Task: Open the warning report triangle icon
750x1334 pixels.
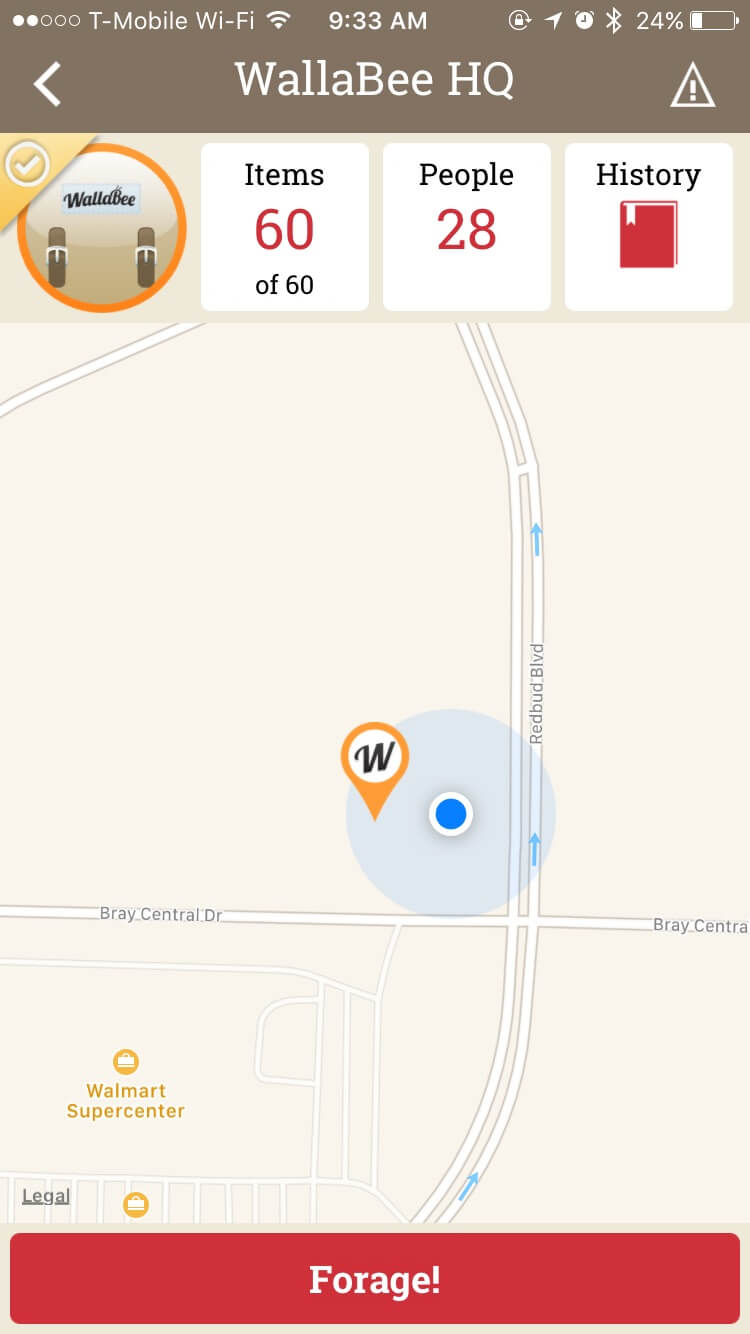Action: pyautogui.click(x=692, y=85)
